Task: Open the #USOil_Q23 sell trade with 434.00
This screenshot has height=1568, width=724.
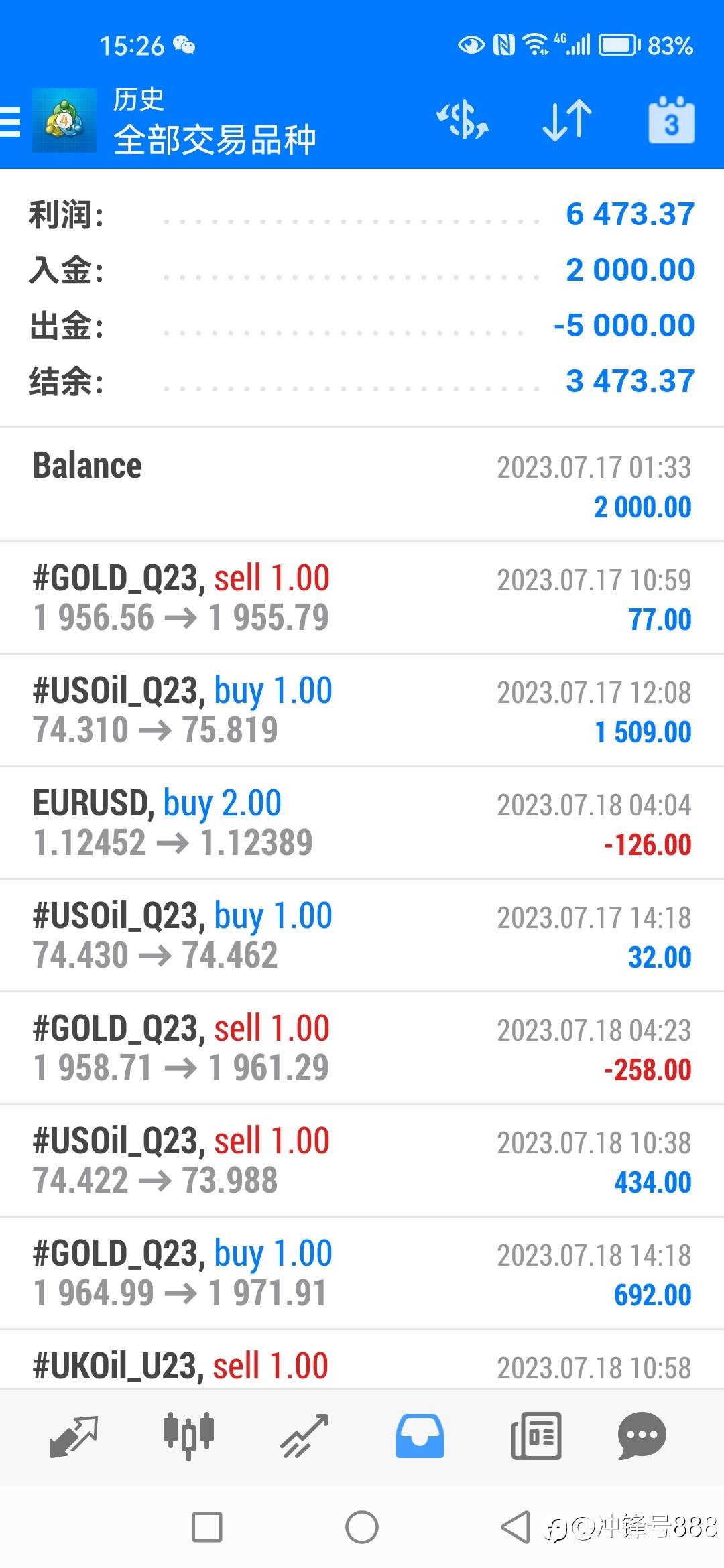Action: (362, 1161)
